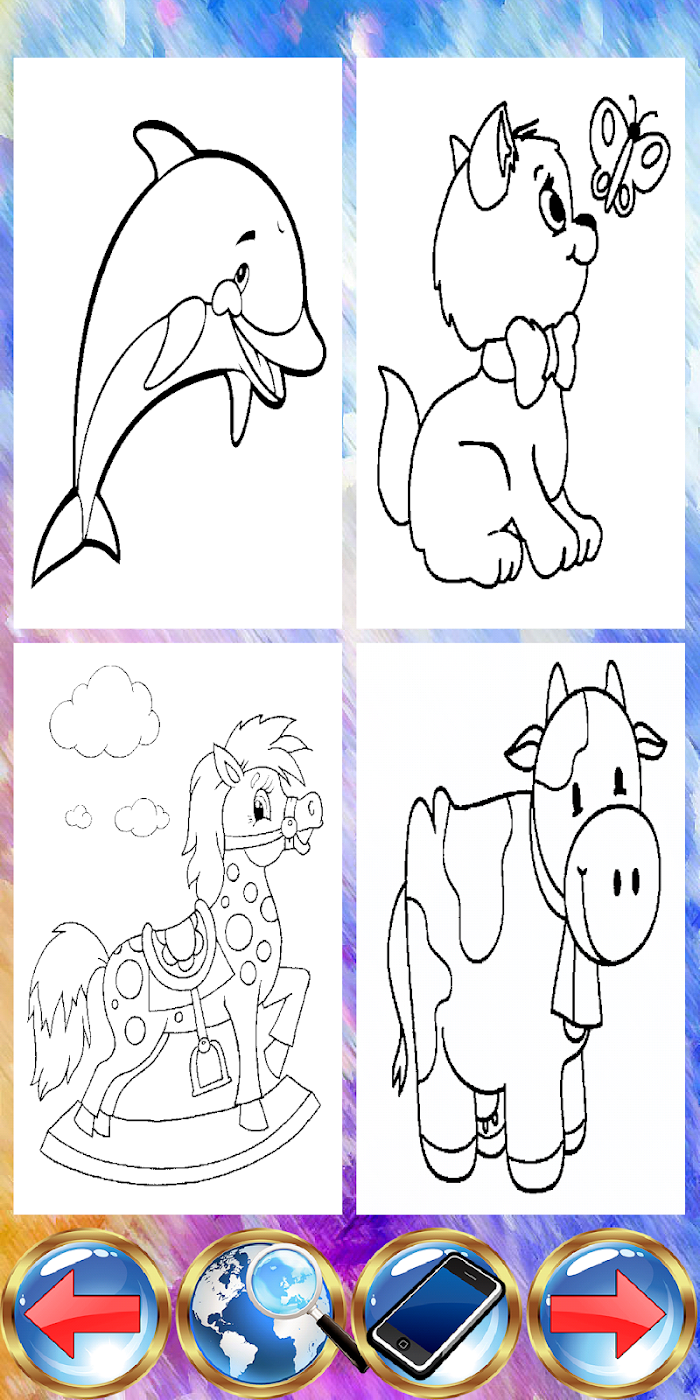Open the rocking horse coloring page
This screenshot has height=1400, width=700.
point(177,928)
